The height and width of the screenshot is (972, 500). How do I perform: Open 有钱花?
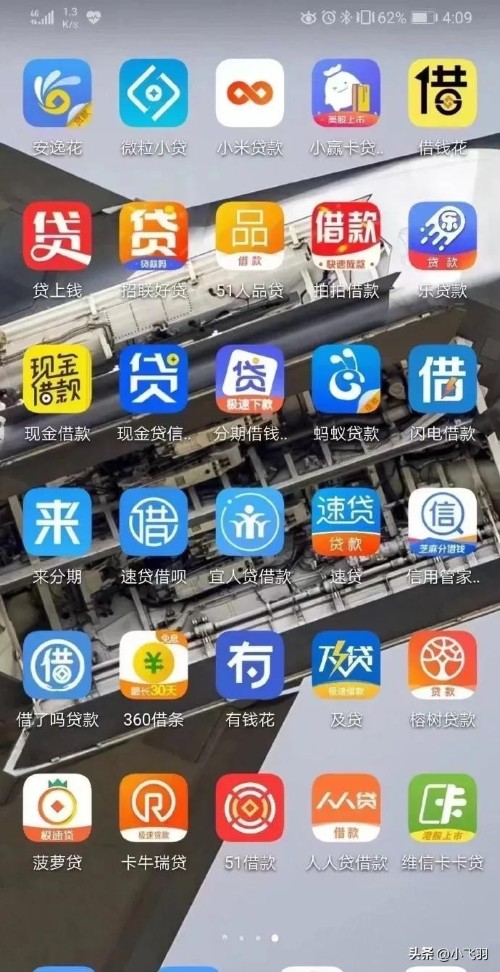click(250, 665)
